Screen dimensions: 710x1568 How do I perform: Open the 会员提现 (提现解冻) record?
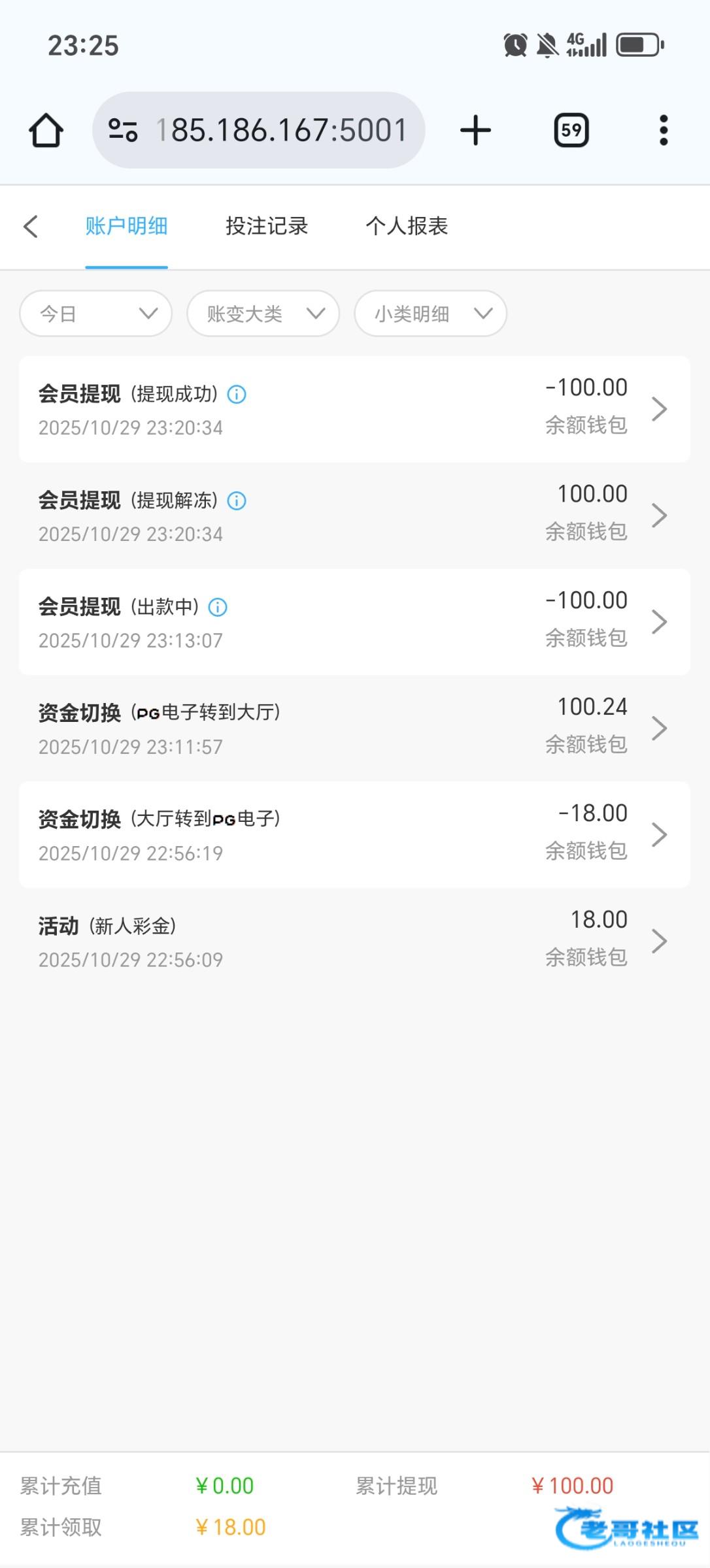pyautogui.click(x=354, y=515)
